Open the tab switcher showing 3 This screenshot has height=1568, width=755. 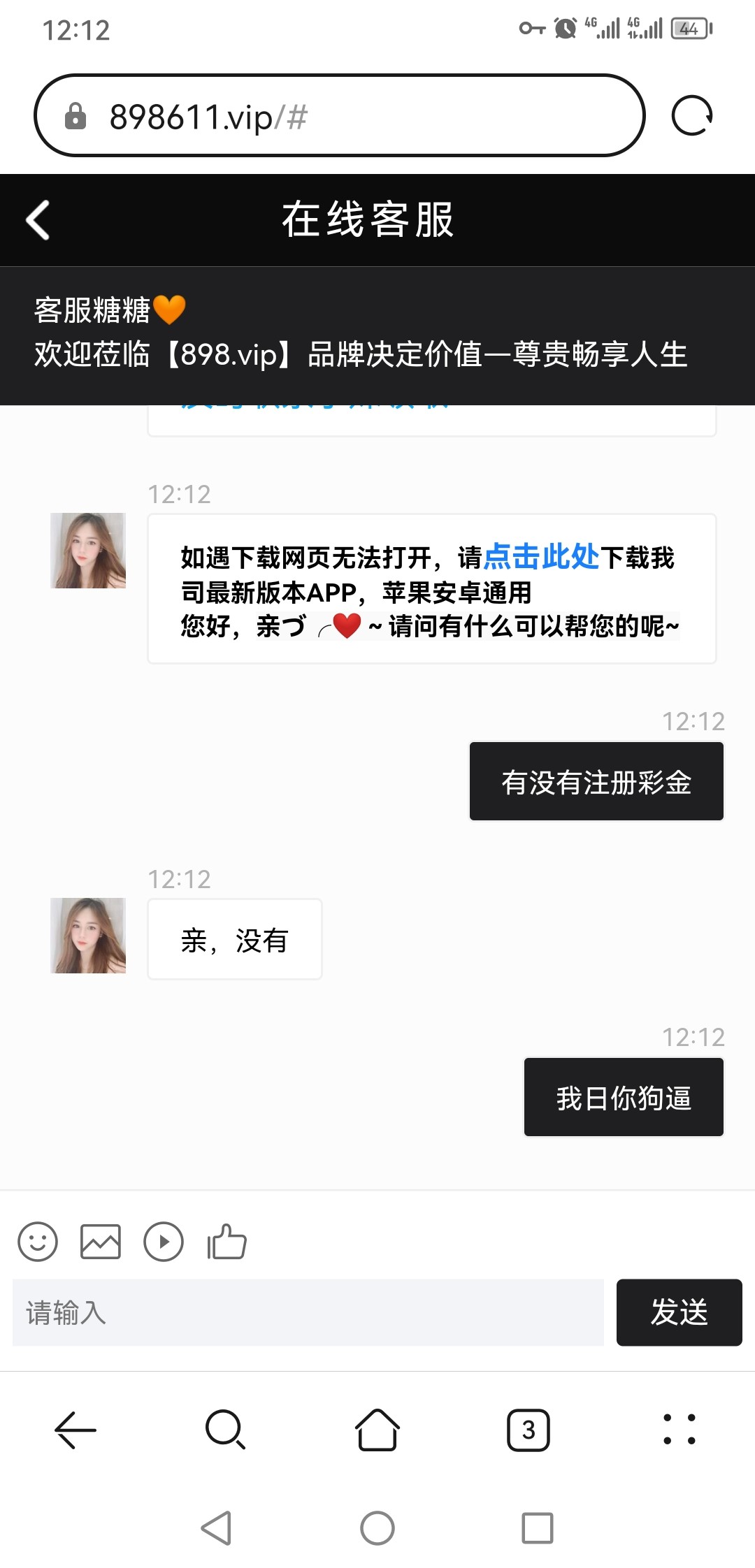coord(528,1430)
